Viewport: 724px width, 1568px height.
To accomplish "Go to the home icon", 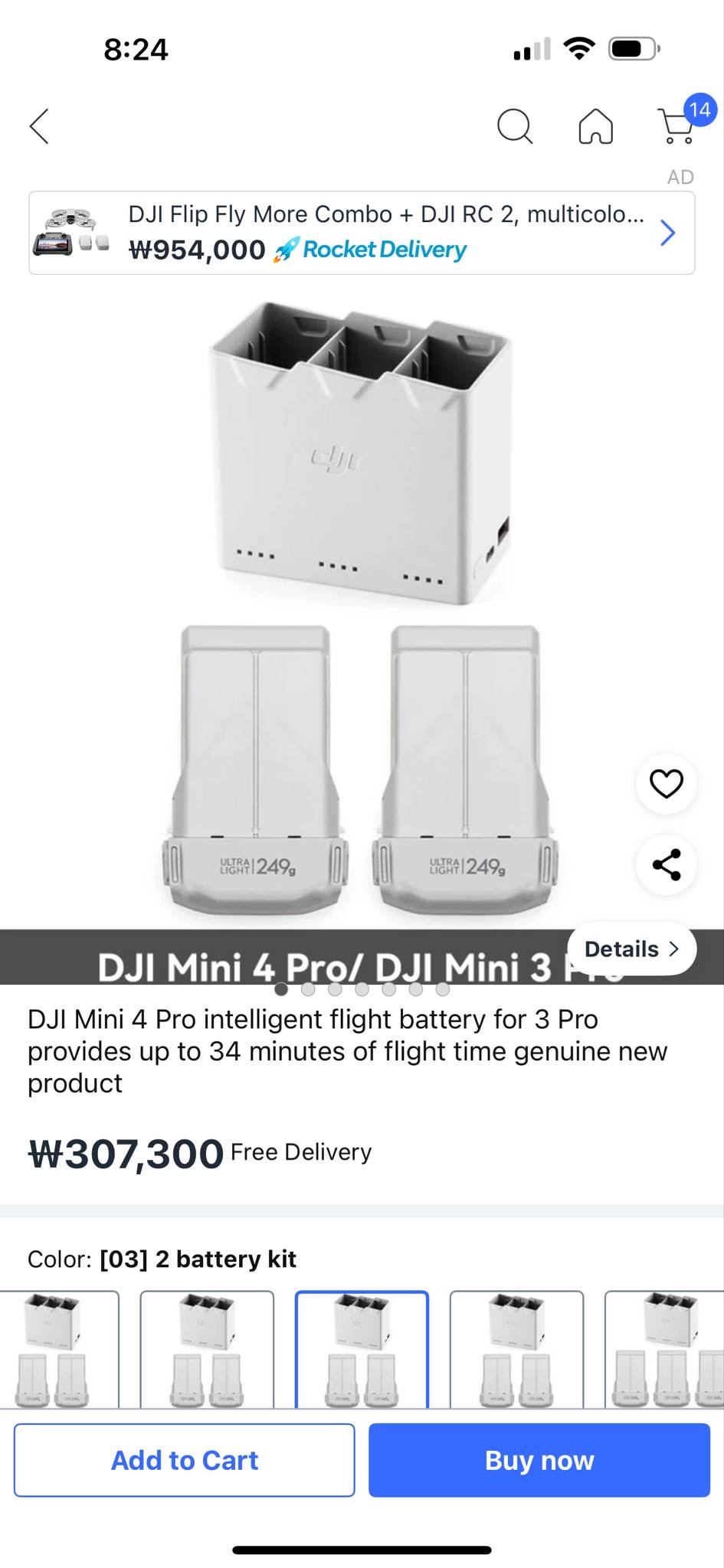I will tap(595, 126).
